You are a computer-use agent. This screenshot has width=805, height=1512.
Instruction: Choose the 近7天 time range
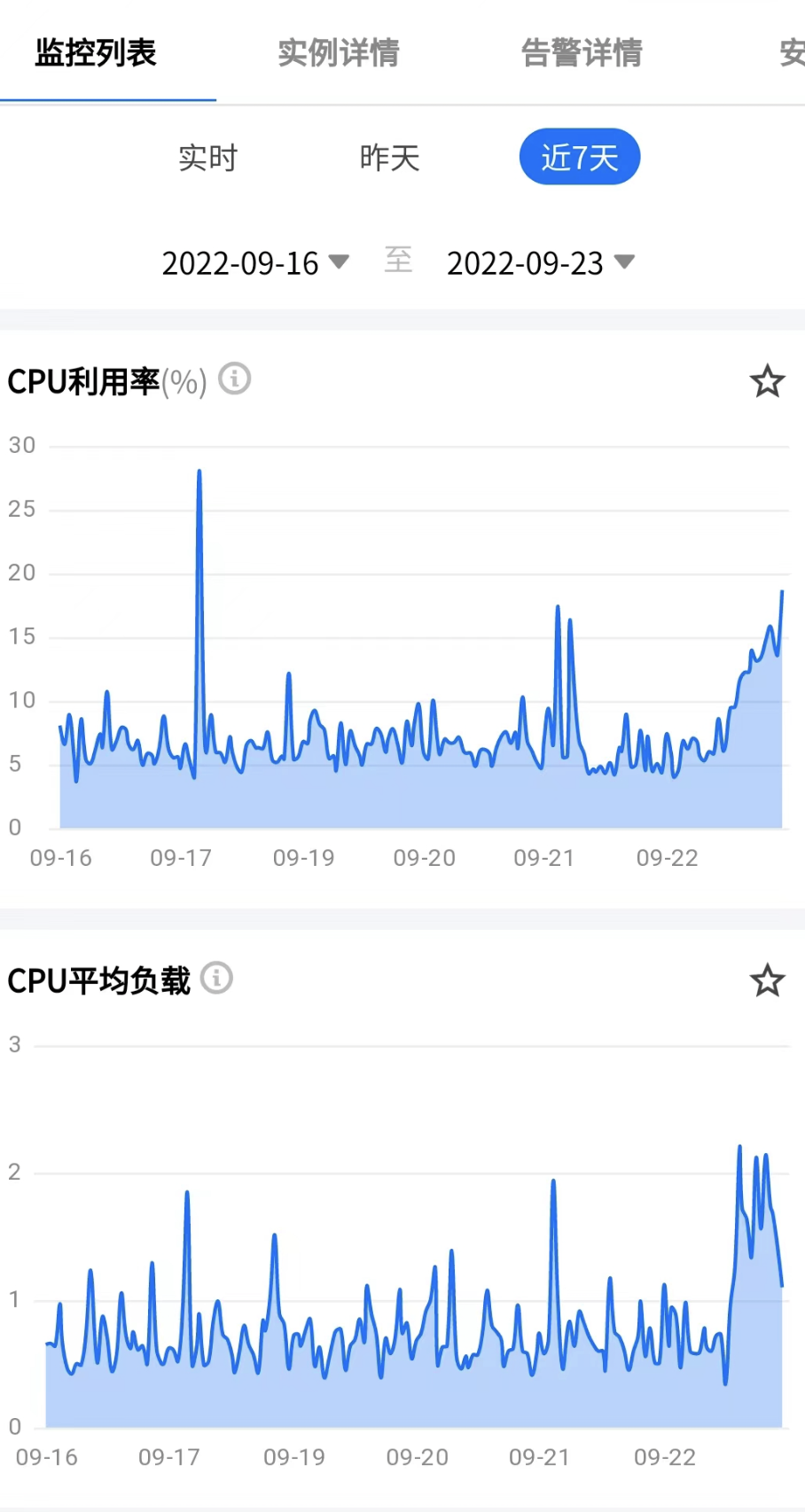(579, 158)
